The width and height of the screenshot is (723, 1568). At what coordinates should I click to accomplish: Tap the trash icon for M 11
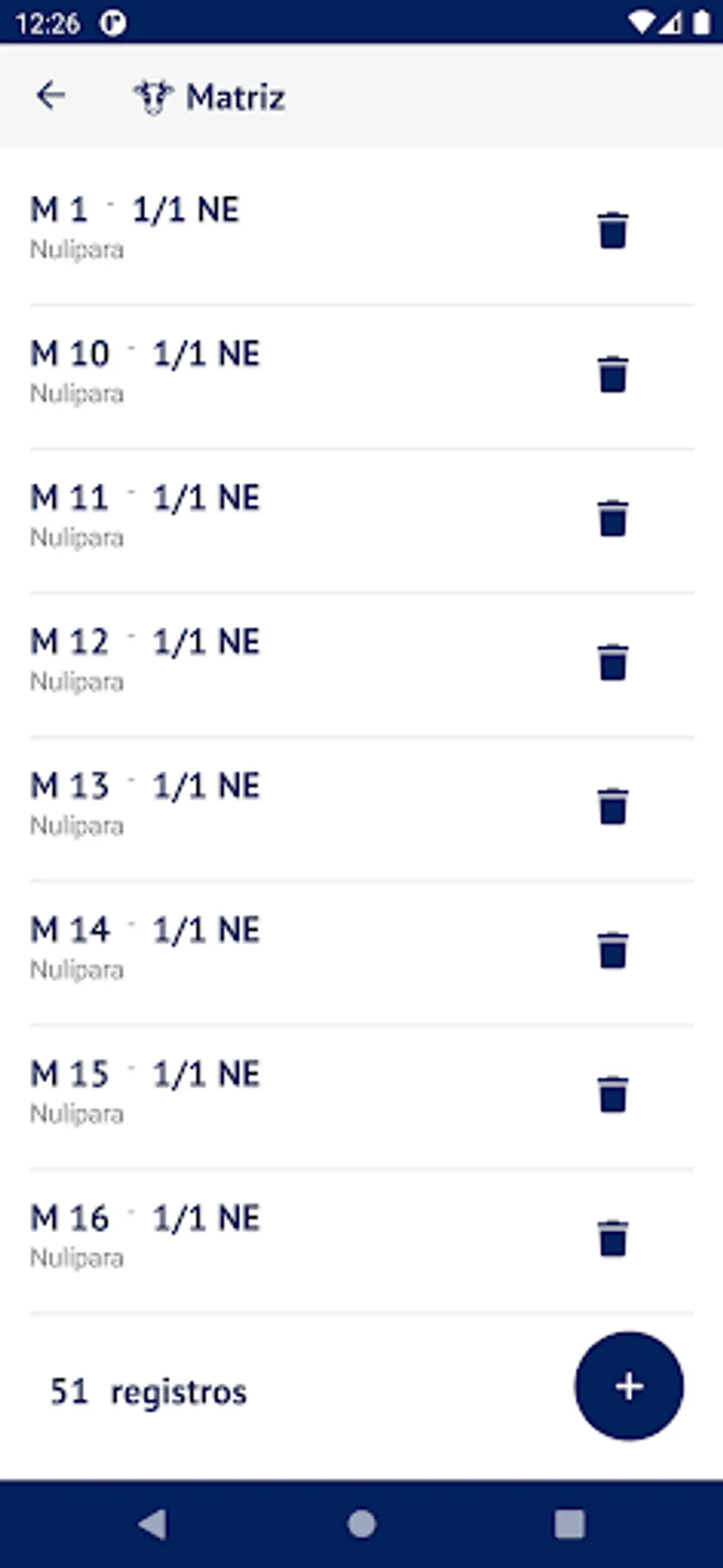click(x=612, y=518)
